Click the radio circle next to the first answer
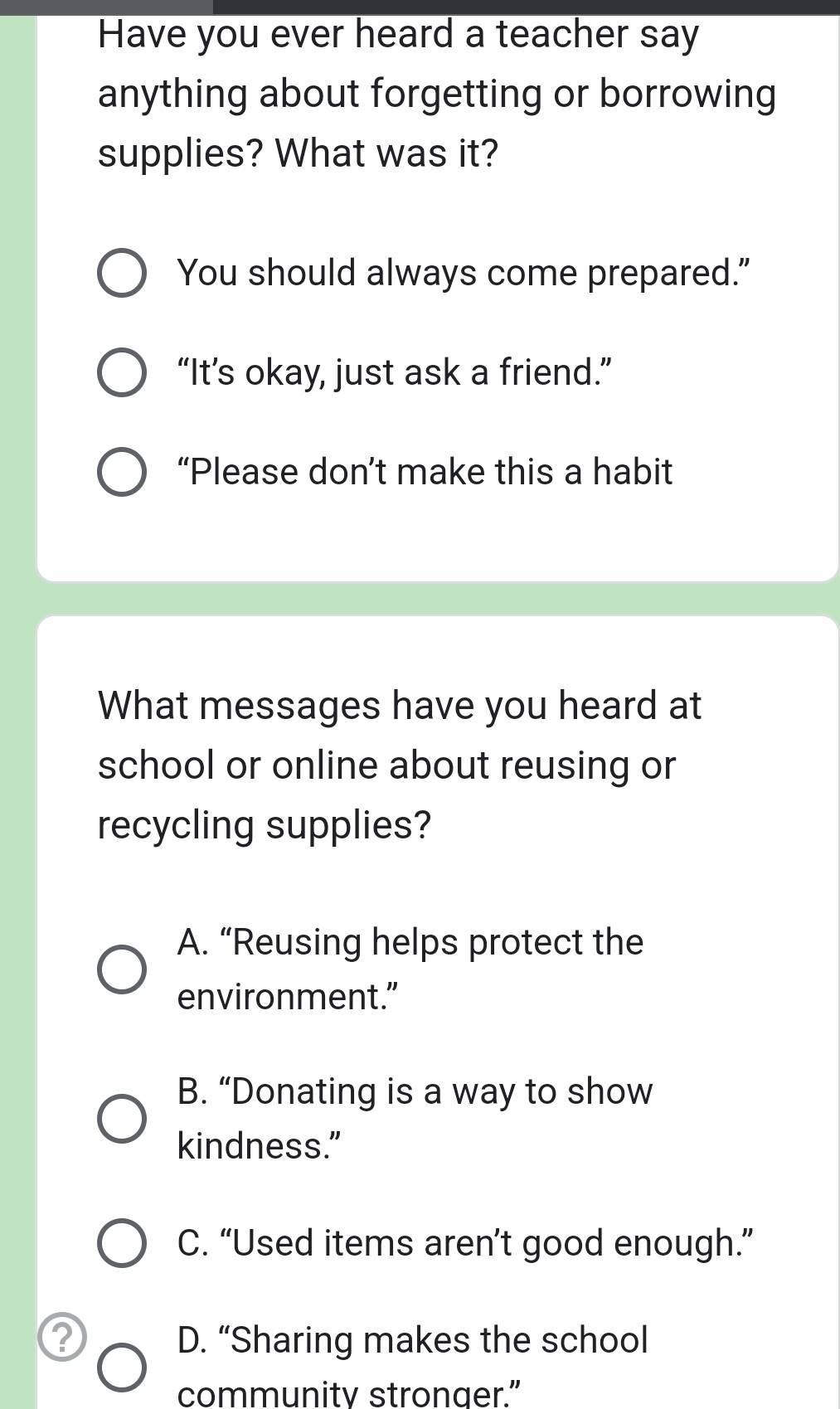 coord(124,274)
